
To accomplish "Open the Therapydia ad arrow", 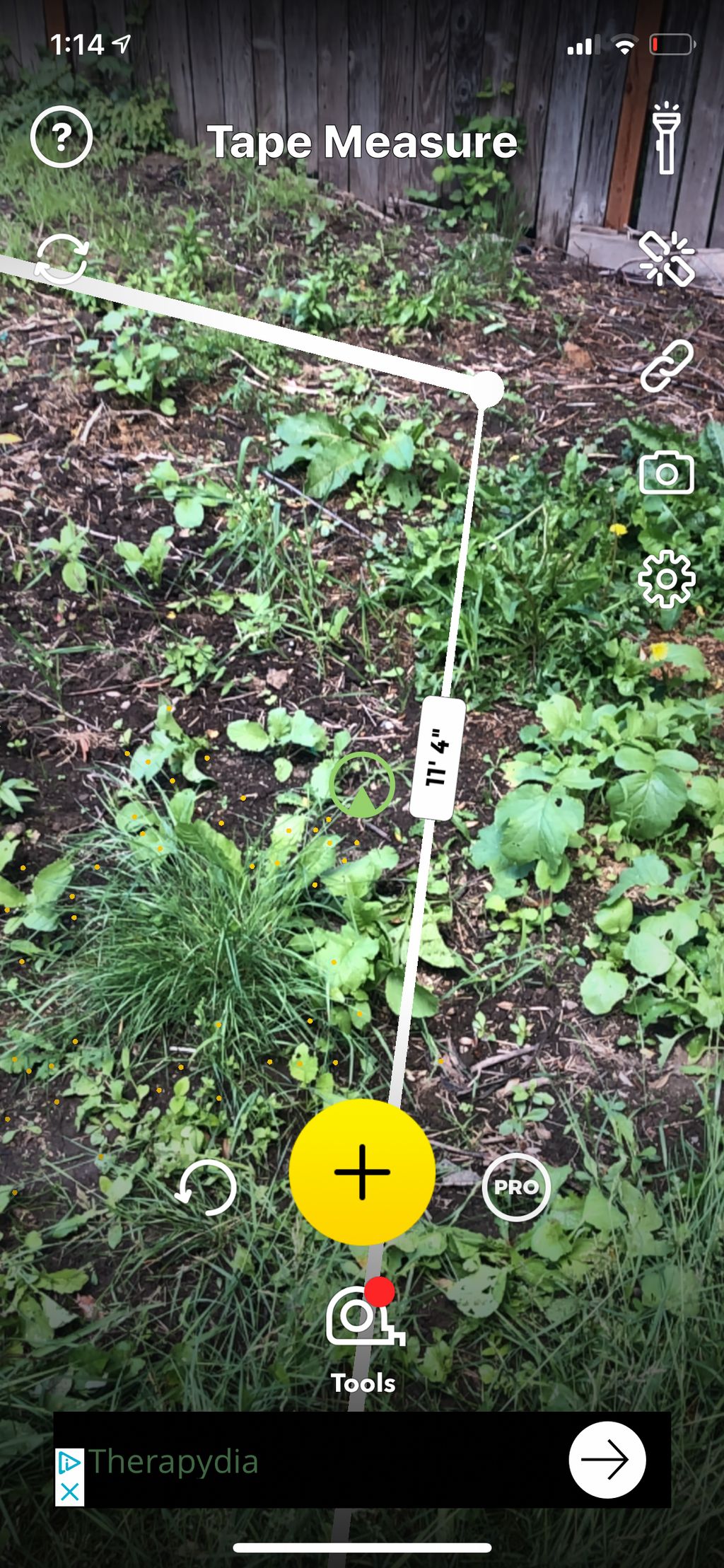I will [x=607, y=1459].
